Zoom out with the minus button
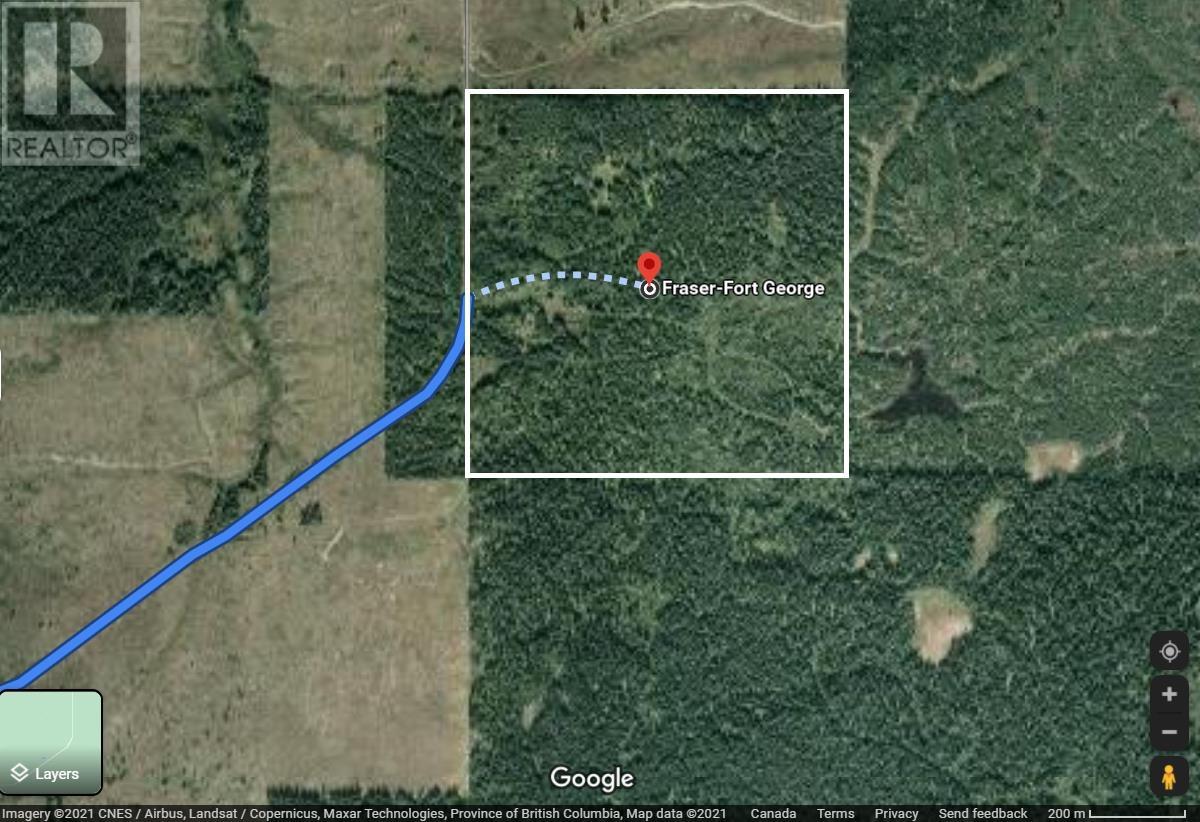 [x=1169, y=733]
